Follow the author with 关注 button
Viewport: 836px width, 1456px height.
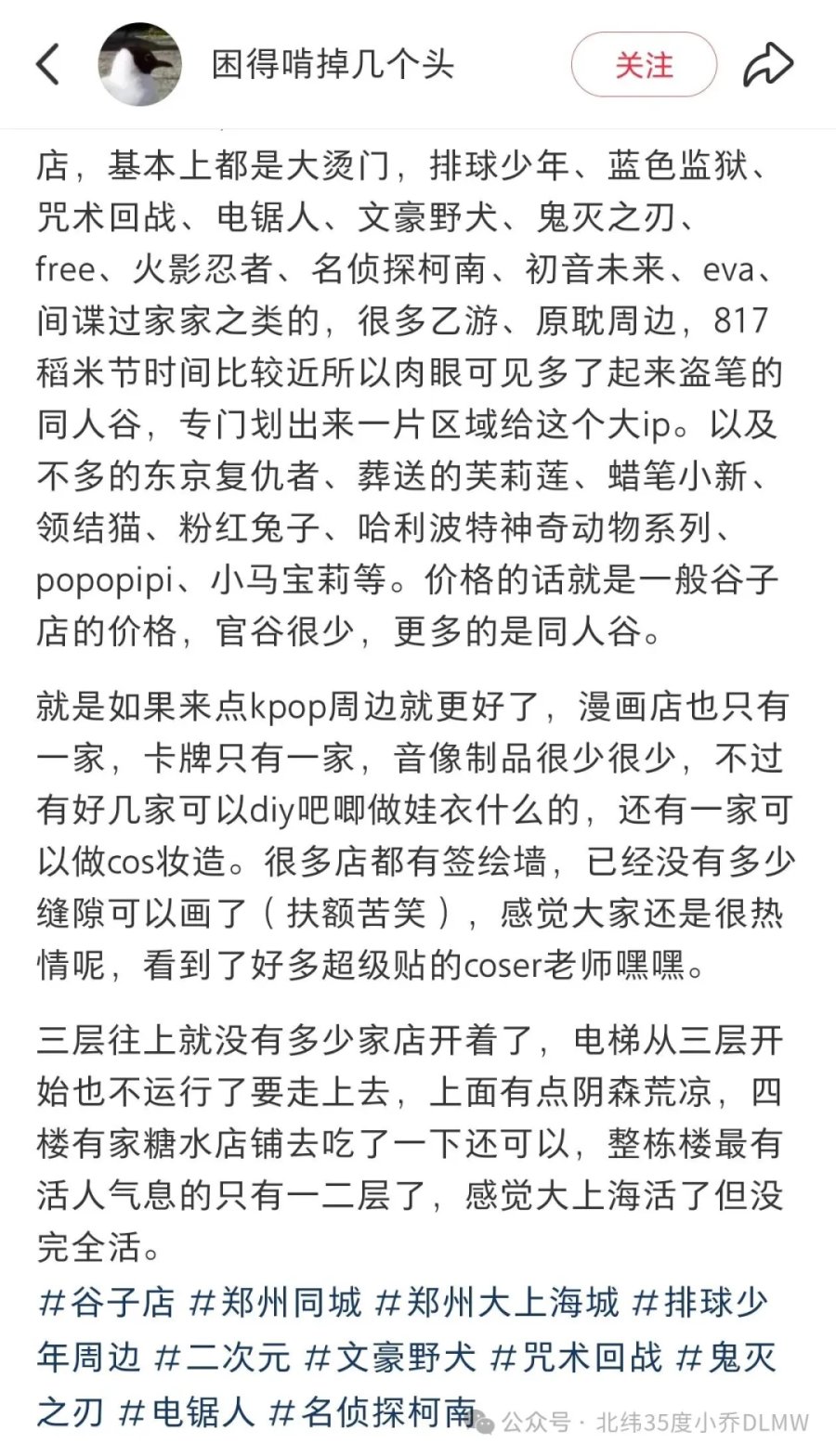pos(644,66)
